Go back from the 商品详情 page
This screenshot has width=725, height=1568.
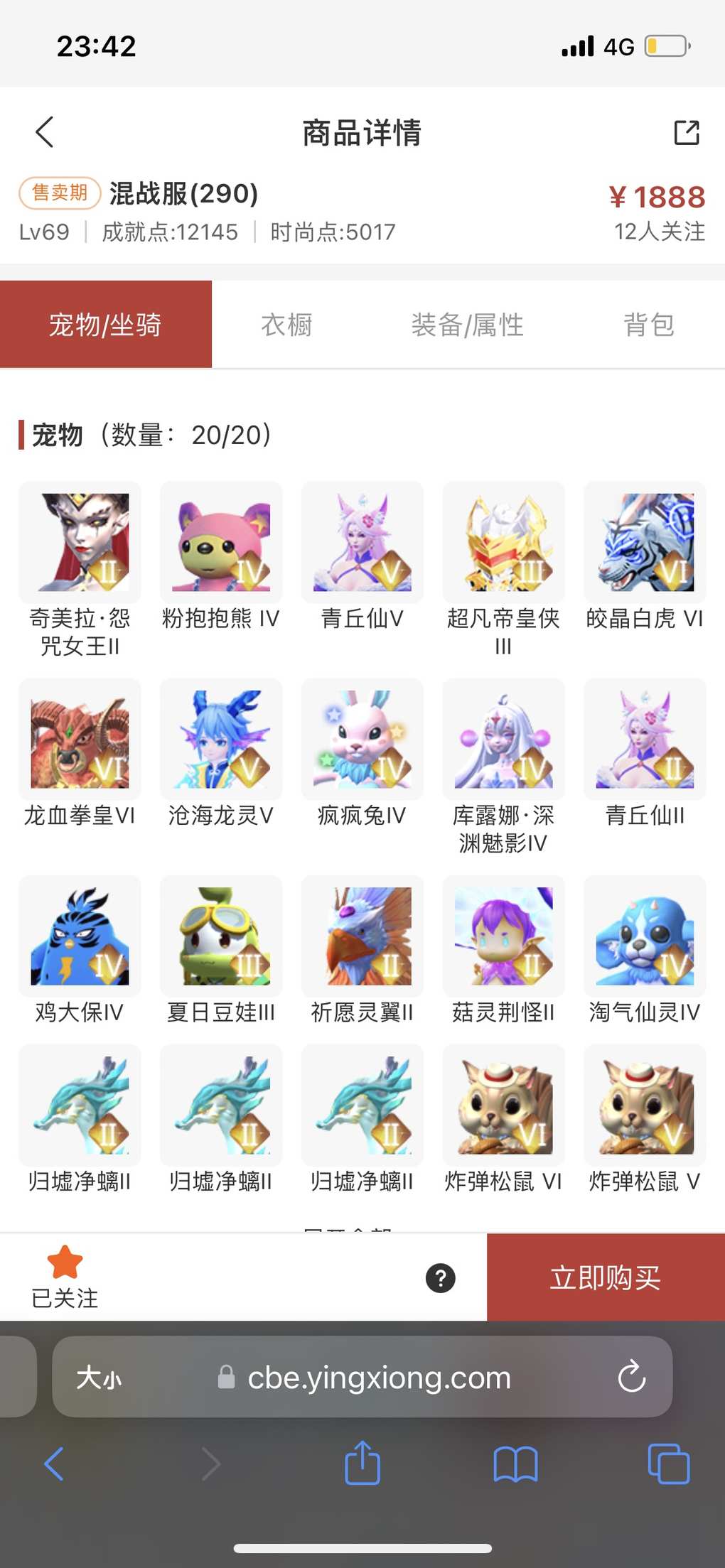tap(44, 132)
